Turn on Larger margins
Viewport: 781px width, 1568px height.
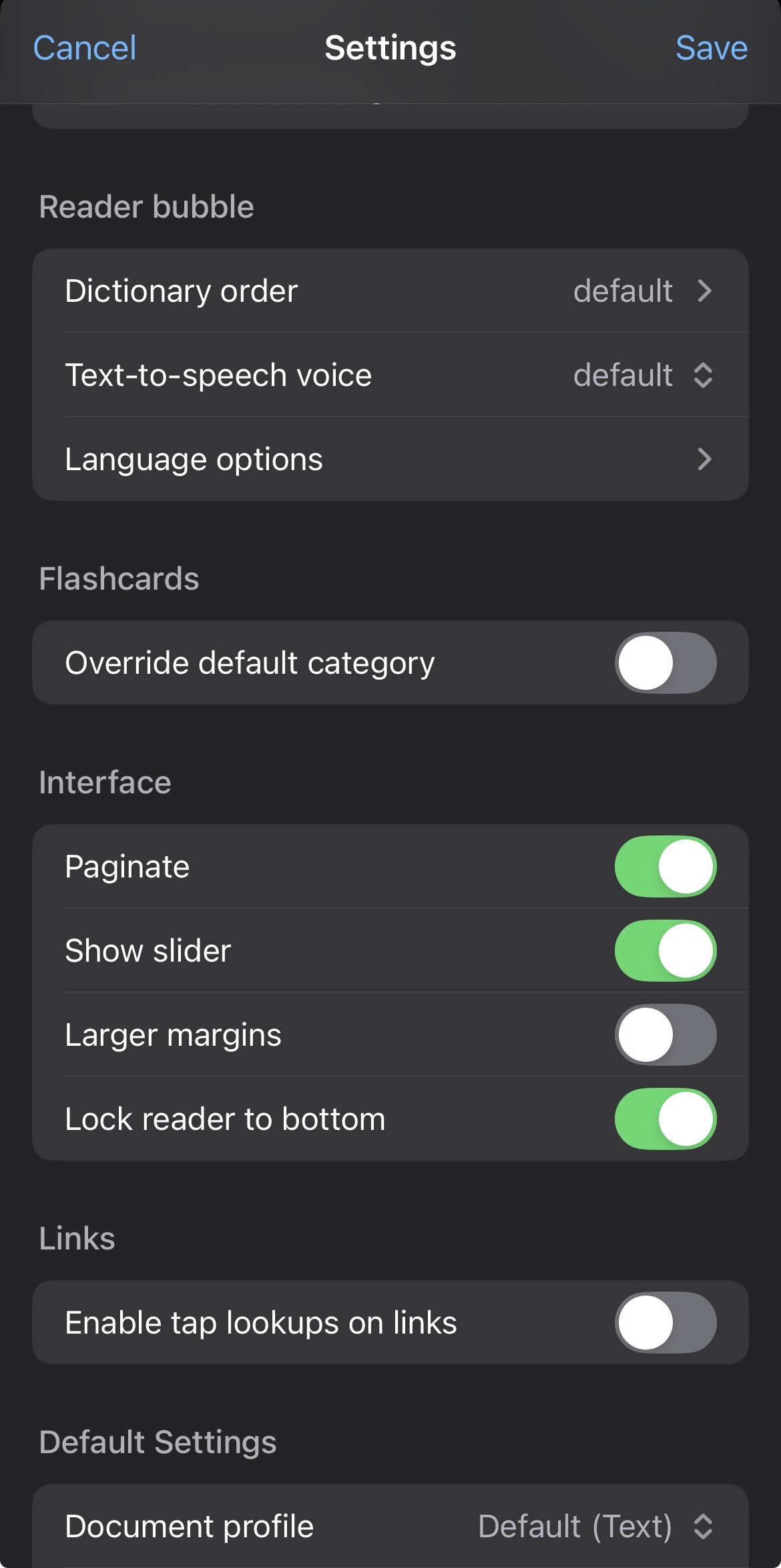[x=665, y=1035]
